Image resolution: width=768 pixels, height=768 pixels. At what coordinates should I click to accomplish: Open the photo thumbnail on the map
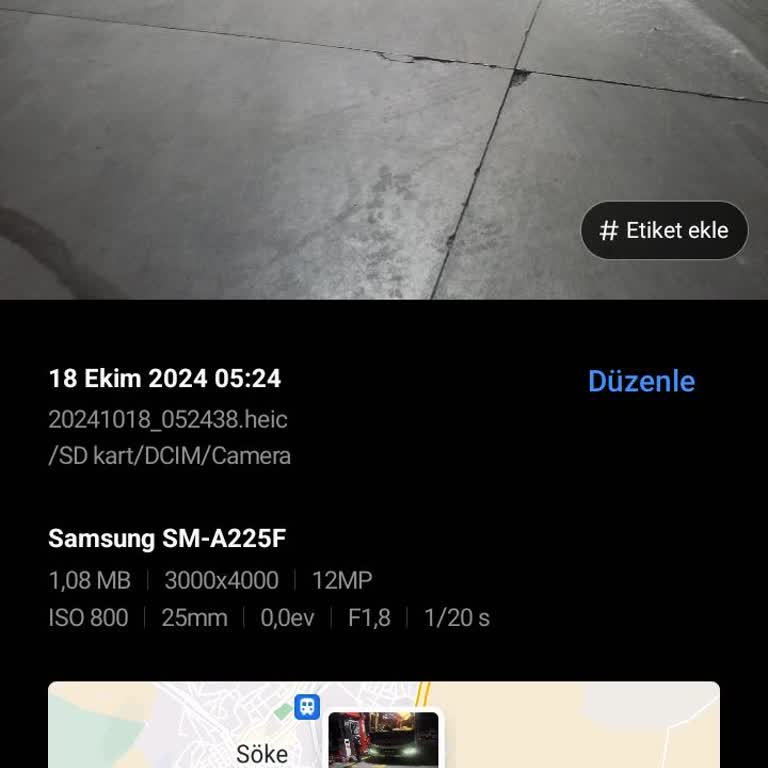pyautogui.click(x=383, y=739)
